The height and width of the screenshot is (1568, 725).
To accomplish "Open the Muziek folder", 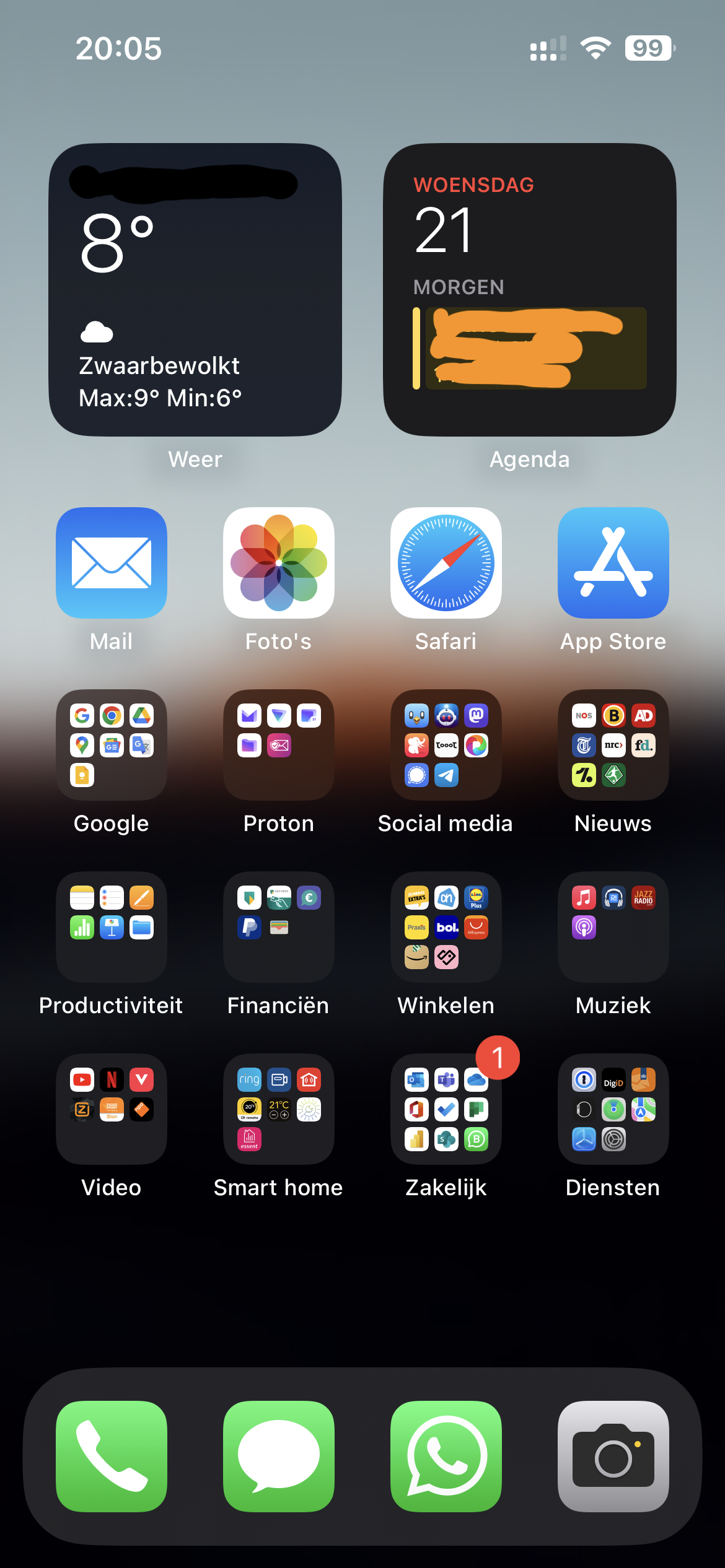I will tap(613, 927).
